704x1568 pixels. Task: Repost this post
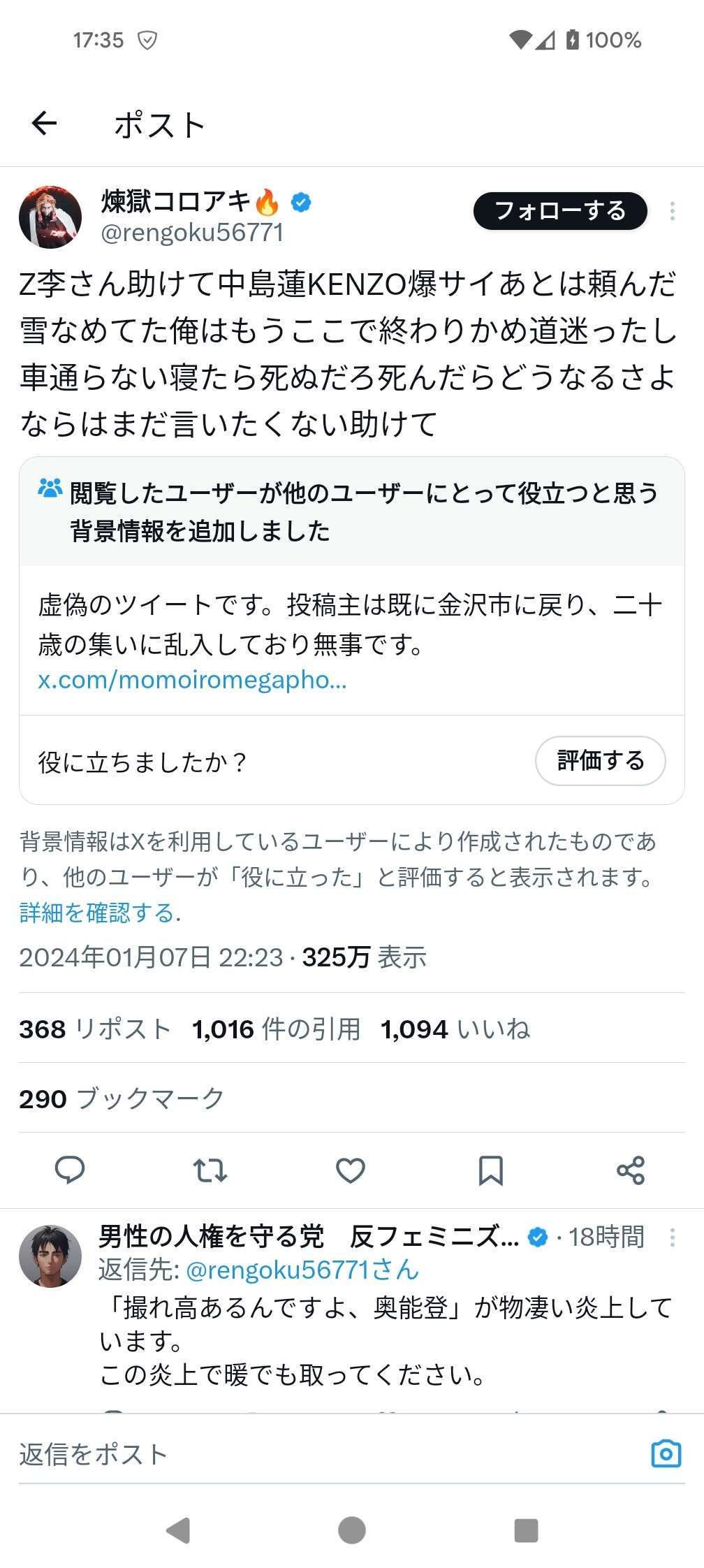(x=210, y=1170)
